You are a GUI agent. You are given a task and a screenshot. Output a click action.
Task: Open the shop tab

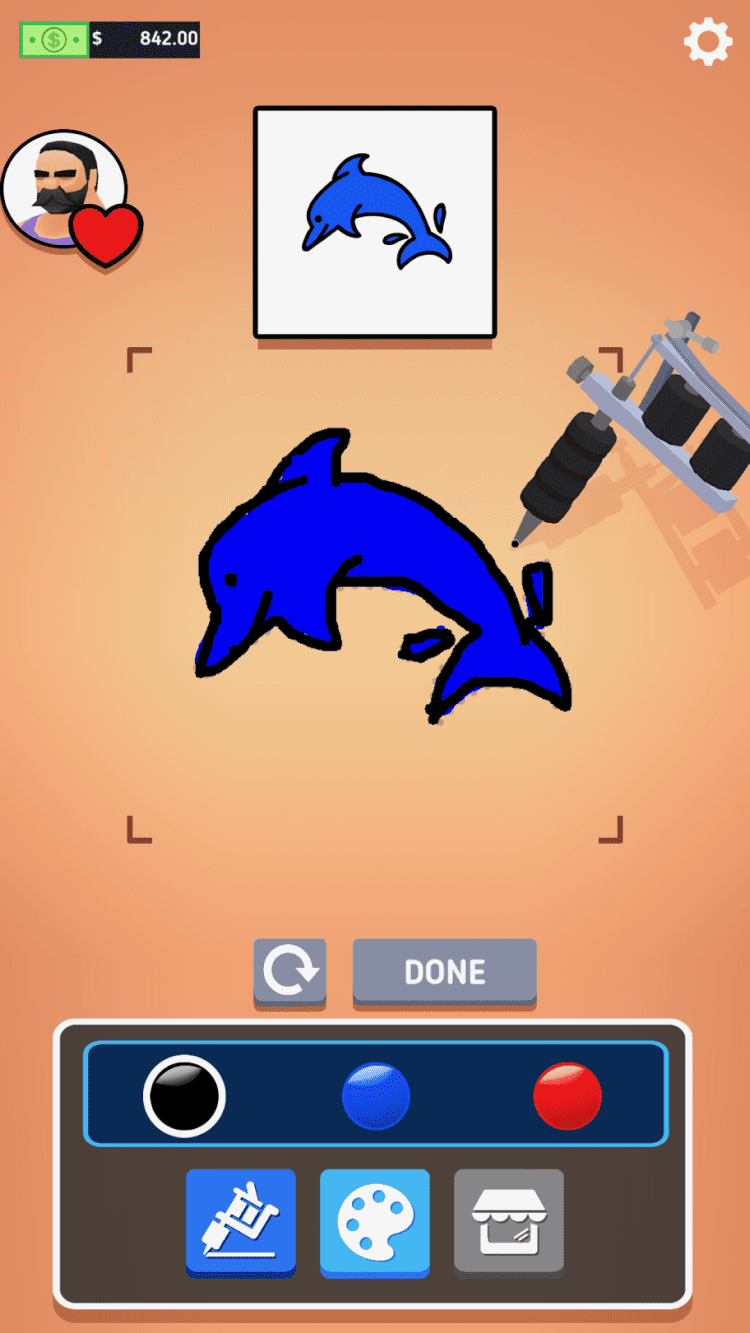coord(509,1221)
